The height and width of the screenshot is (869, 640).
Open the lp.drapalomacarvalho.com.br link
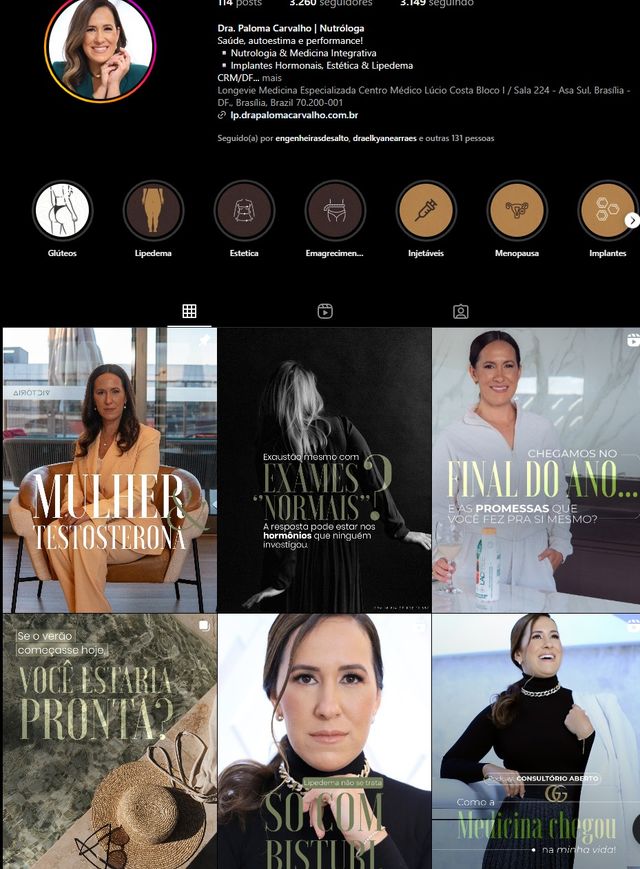tap(294, 115)
